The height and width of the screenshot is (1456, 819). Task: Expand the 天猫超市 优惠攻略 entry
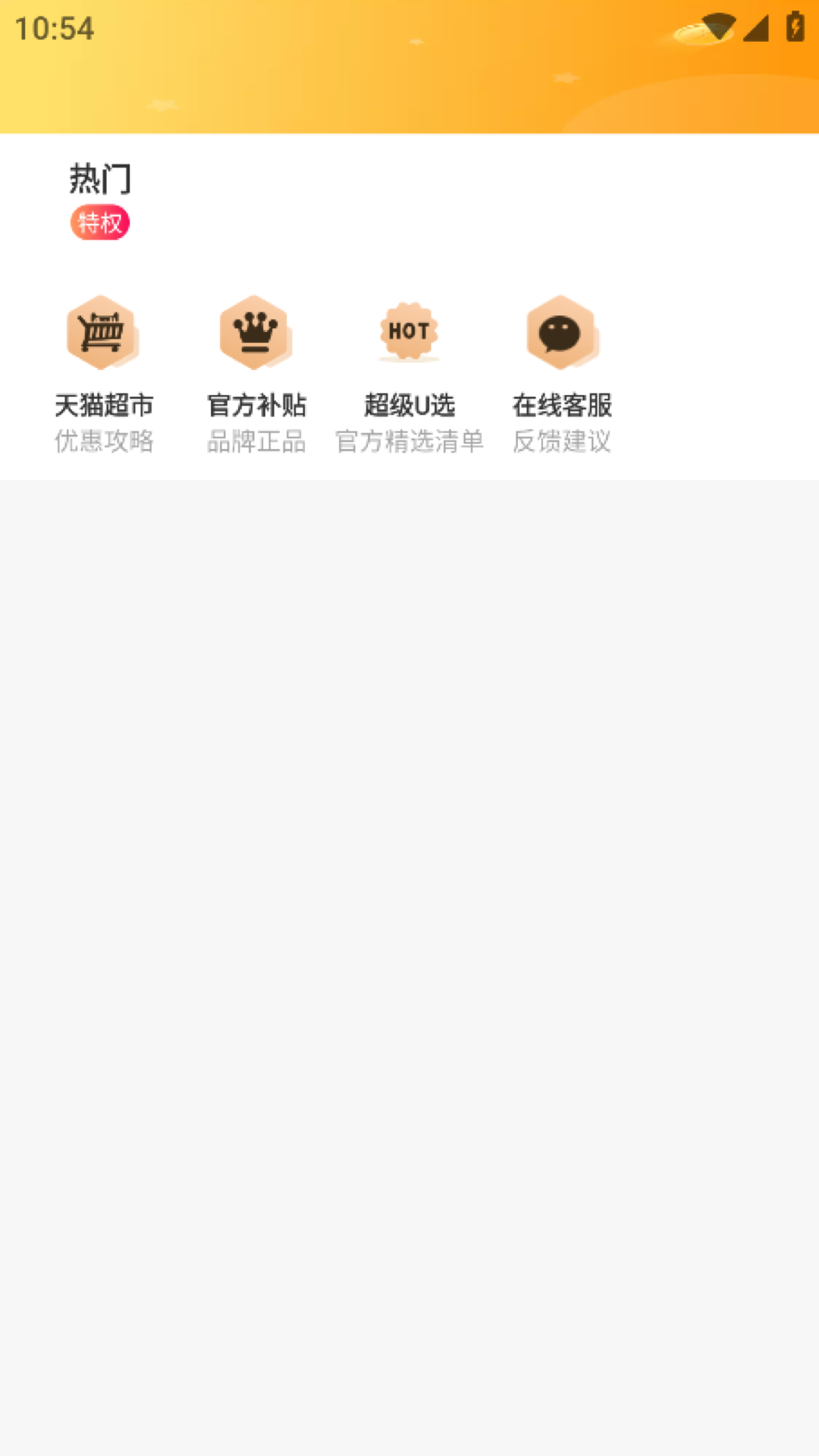click(105, 441)
